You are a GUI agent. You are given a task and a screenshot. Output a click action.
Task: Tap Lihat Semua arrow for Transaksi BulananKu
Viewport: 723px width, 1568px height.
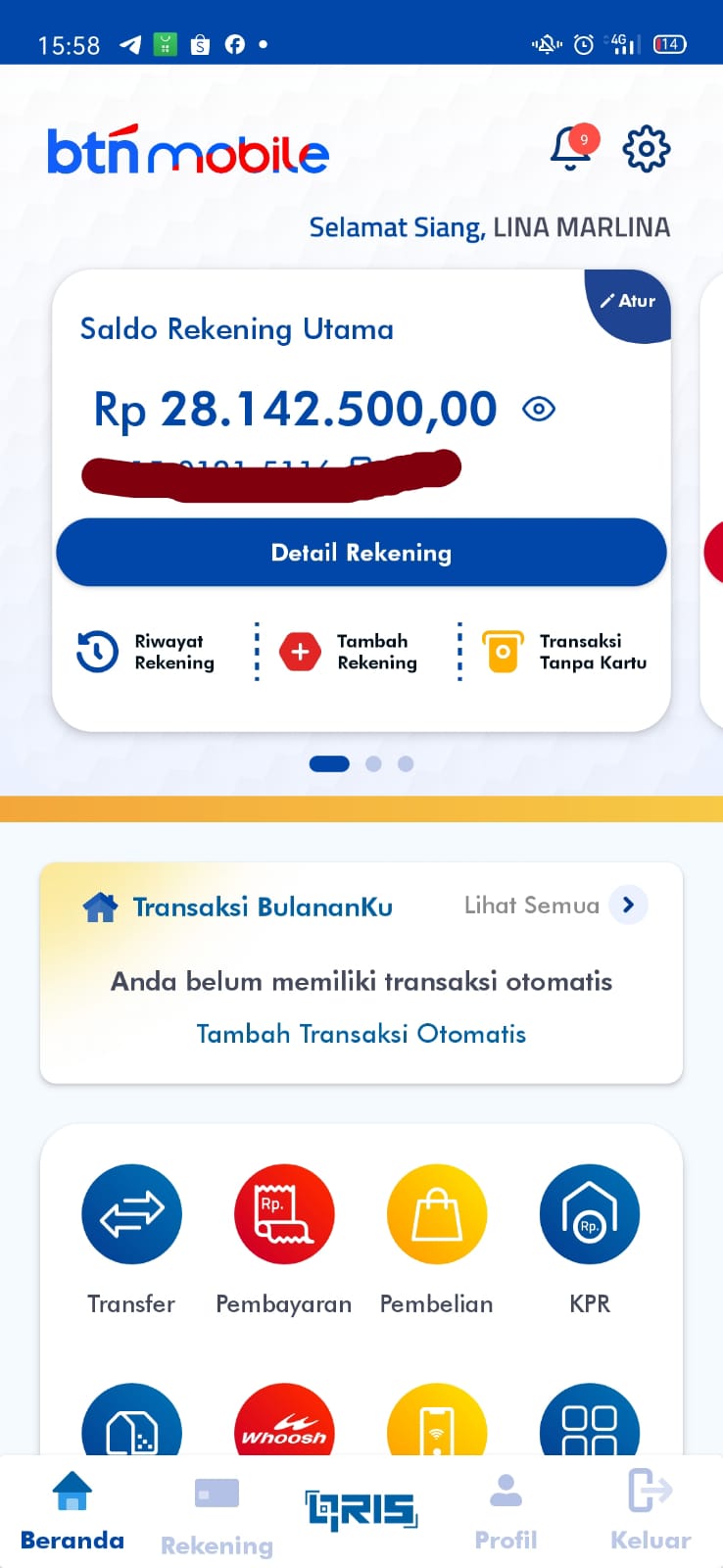click(x=628, y=905)
